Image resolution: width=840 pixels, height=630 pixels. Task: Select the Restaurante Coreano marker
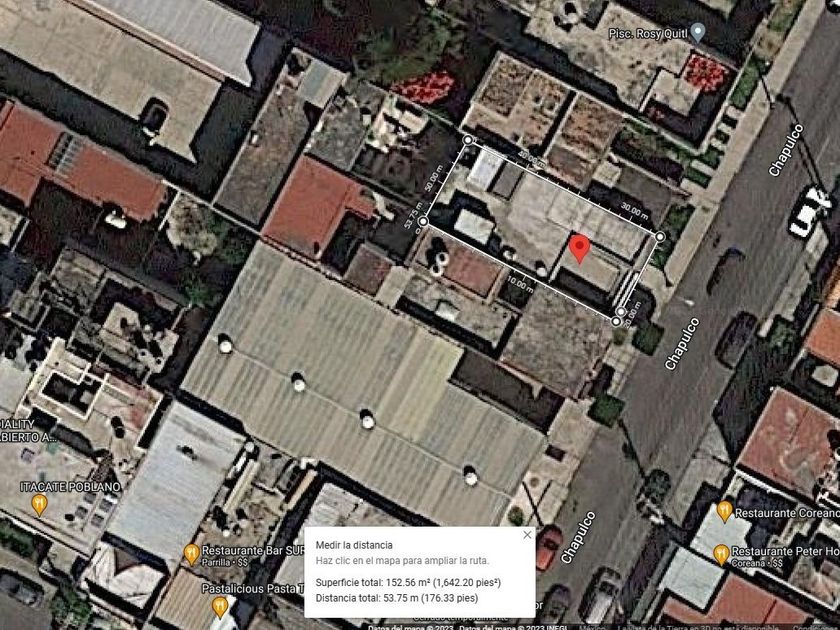[724, 512]
